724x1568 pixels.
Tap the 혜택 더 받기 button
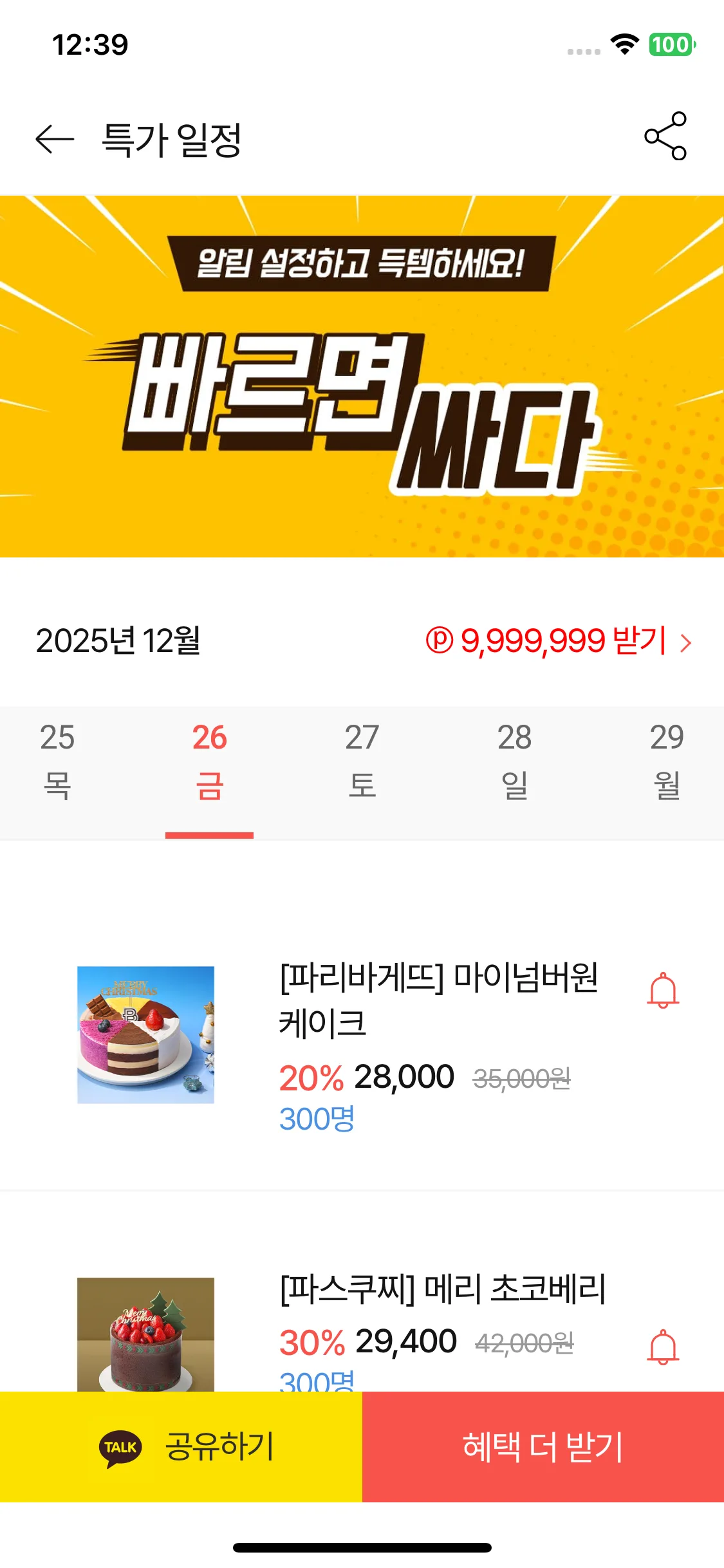543,1446
